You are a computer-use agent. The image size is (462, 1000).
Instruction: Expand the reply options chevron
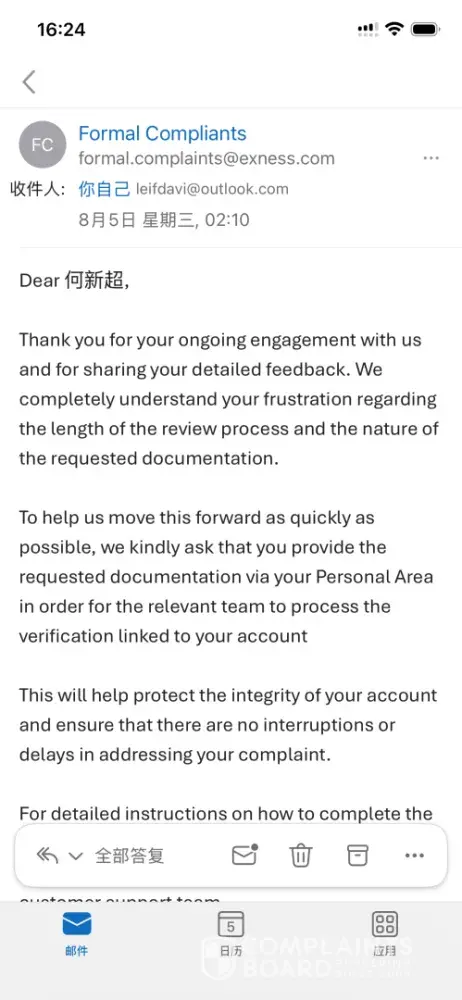point(76,856)
